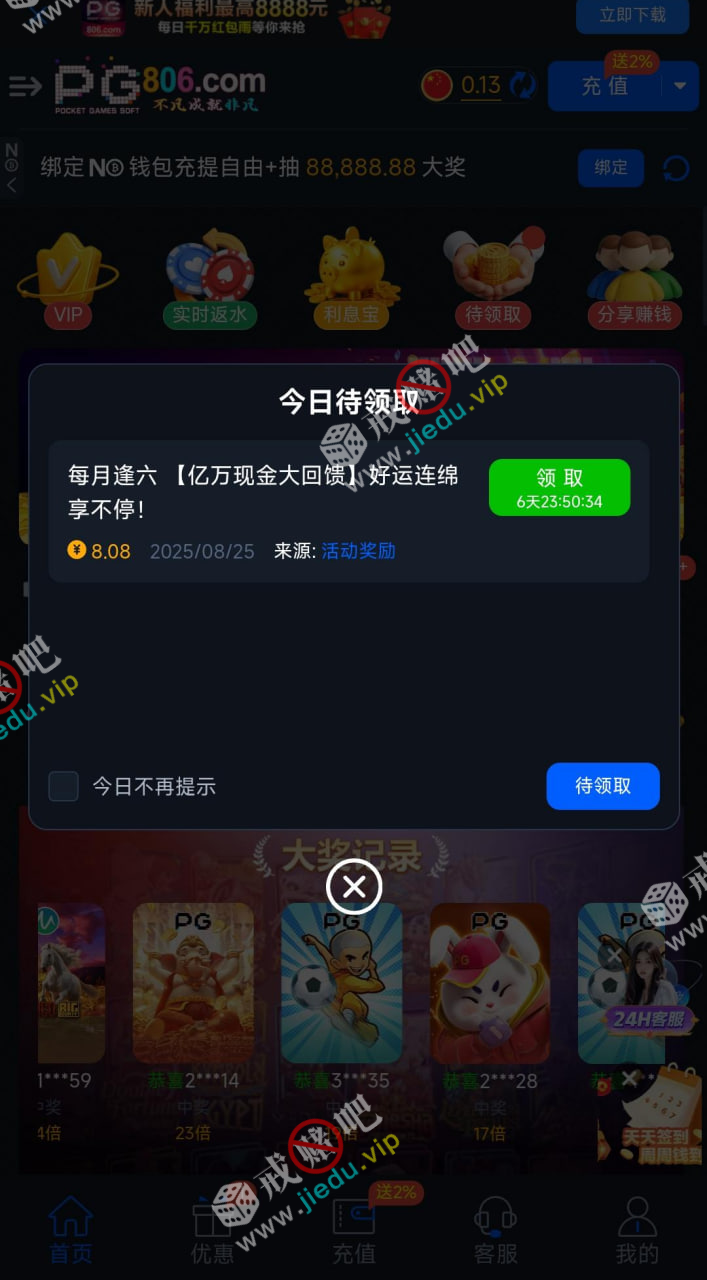The image size is (707, 1280).
Task: Go to the 首页 home tab
Action: [71, 1232]
